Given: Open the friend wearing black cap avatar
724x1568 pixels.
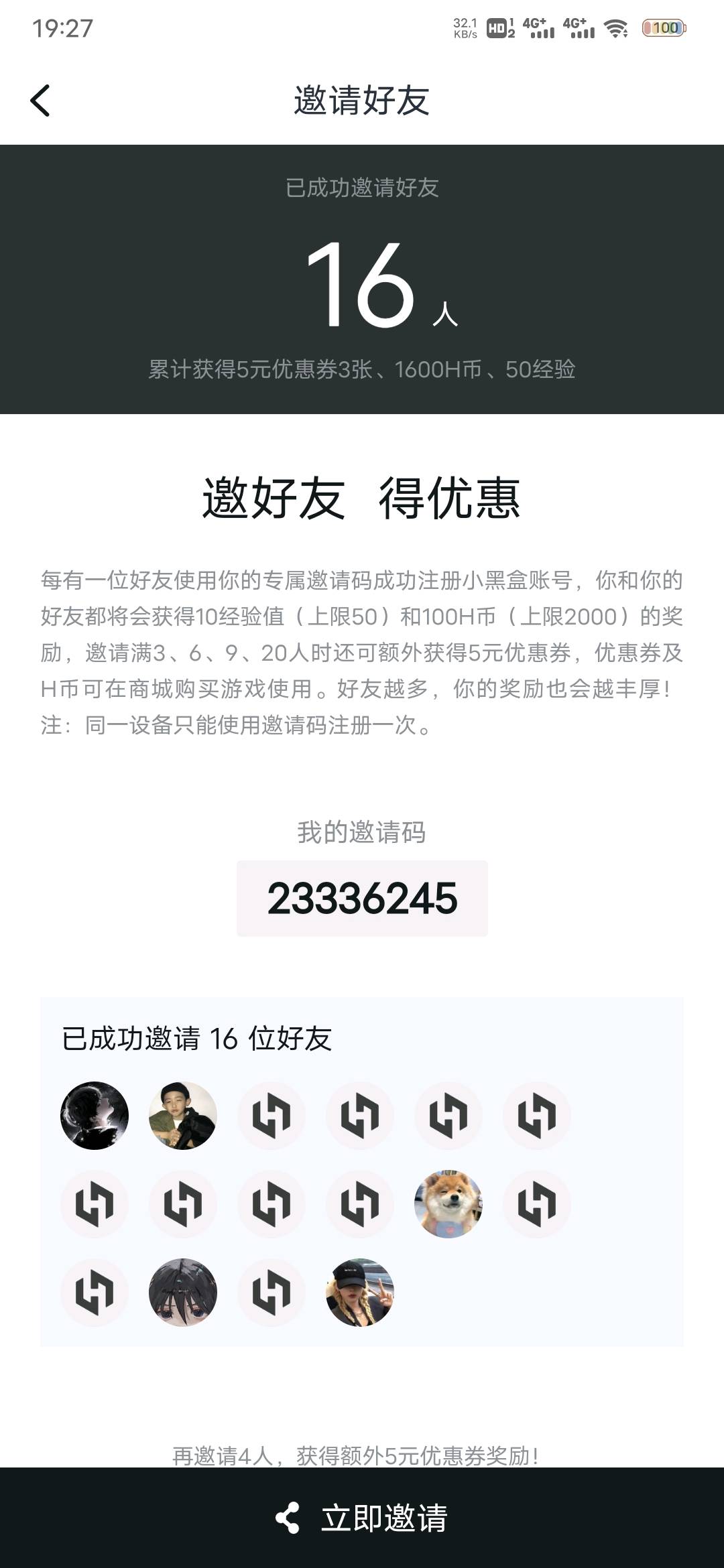Looking at the screenshot, I should point(360,1293).
